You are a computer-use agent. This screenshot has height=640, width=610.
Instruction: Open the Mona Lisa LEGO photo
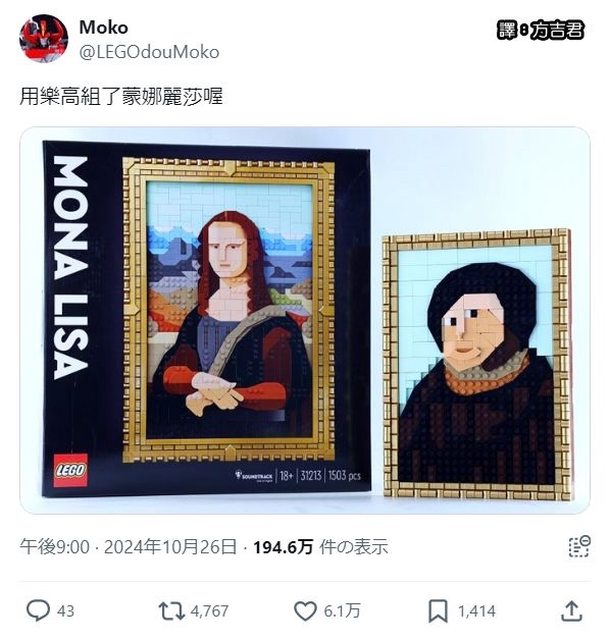coord(304,320)
